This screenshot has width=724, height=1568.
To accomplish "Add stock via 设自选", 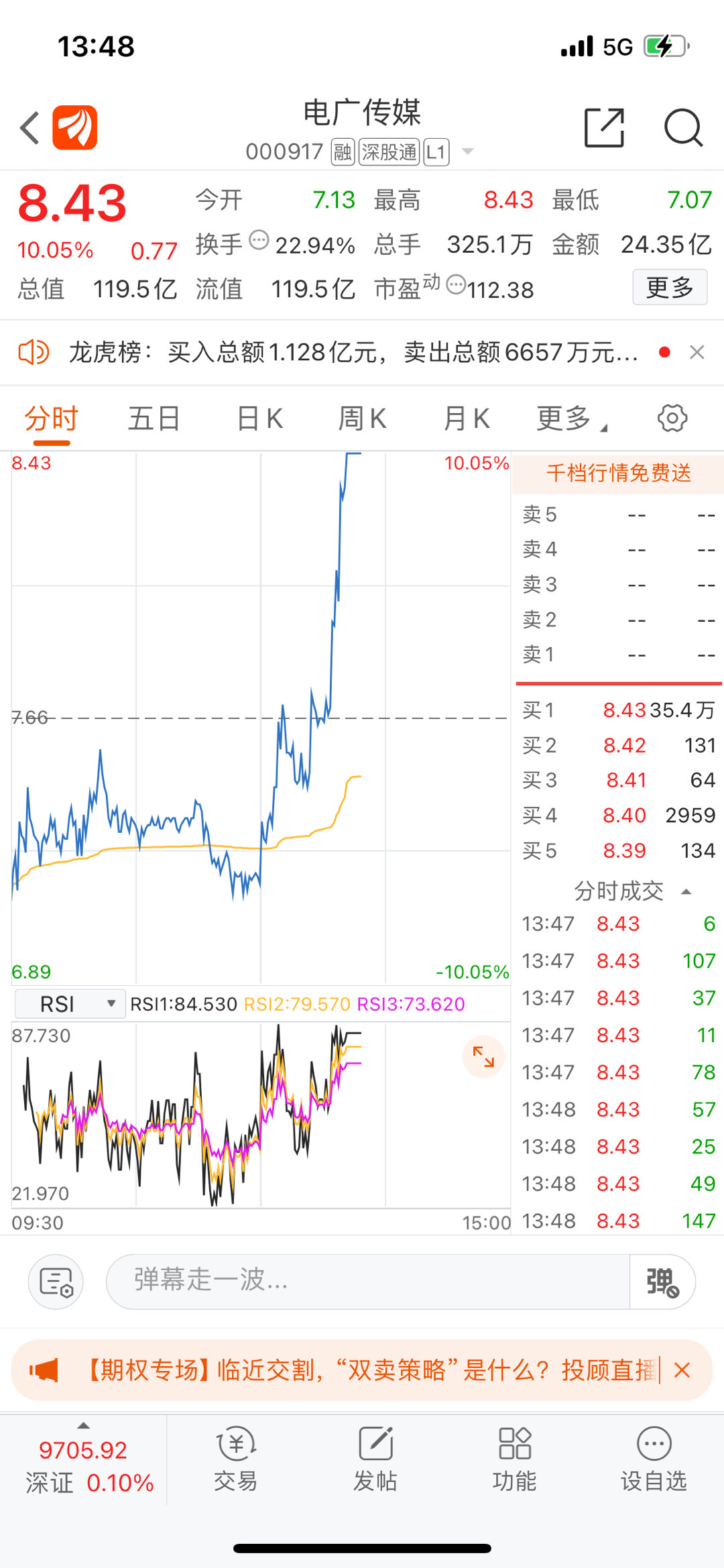I will [654, 1459].
